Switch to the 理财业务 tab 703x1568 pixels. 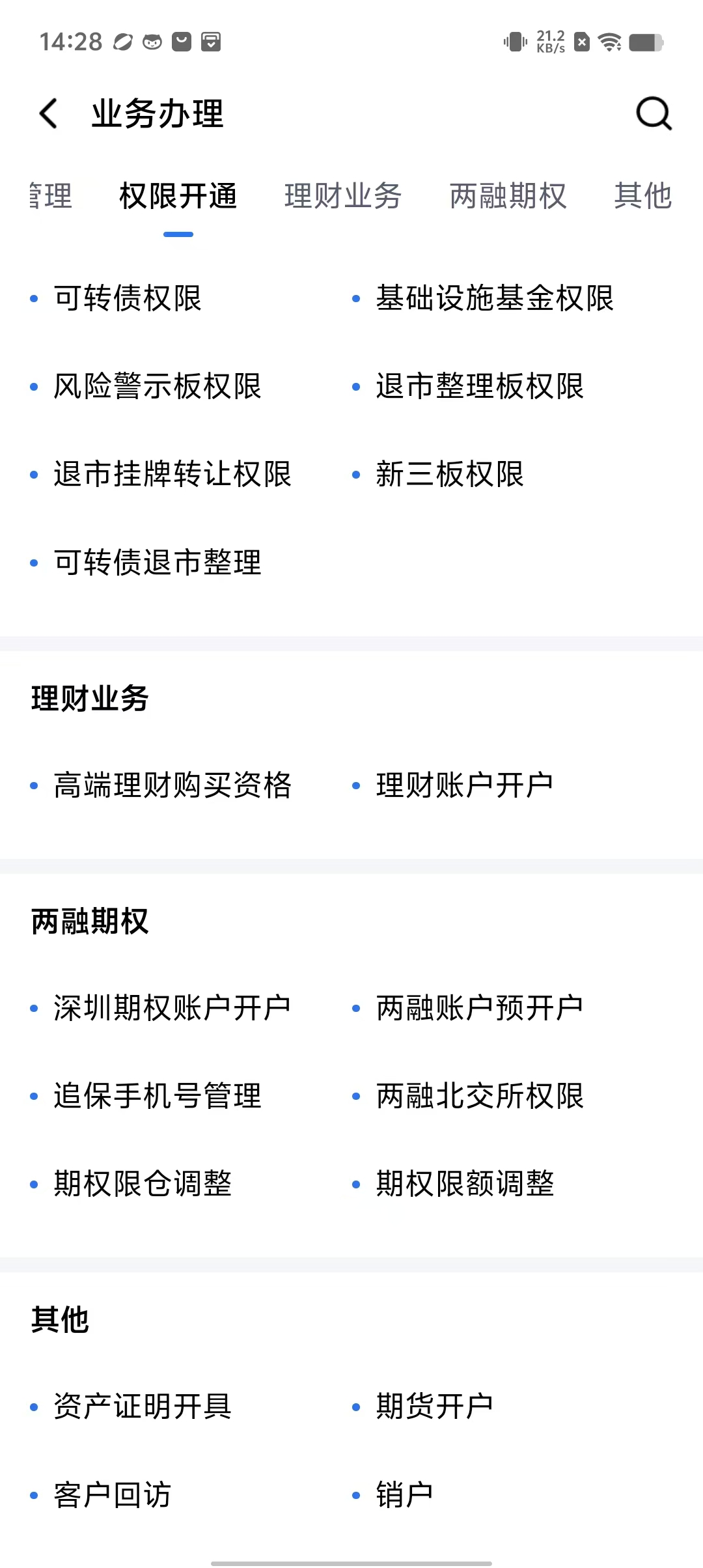point(343,196)
